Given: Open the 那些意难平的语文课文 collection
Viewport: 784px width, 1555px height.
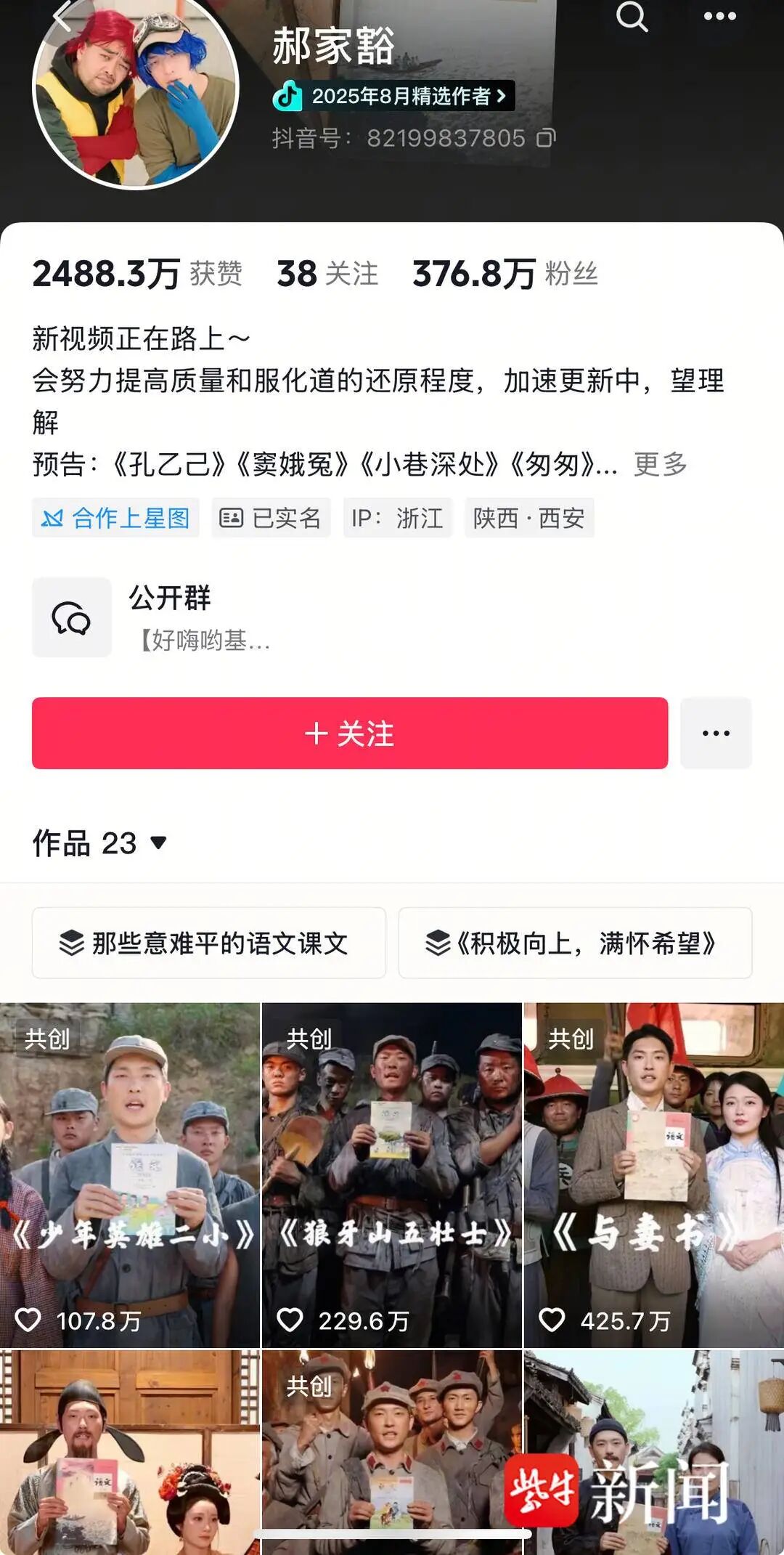Looking at the screenshot, I should 209,943.
